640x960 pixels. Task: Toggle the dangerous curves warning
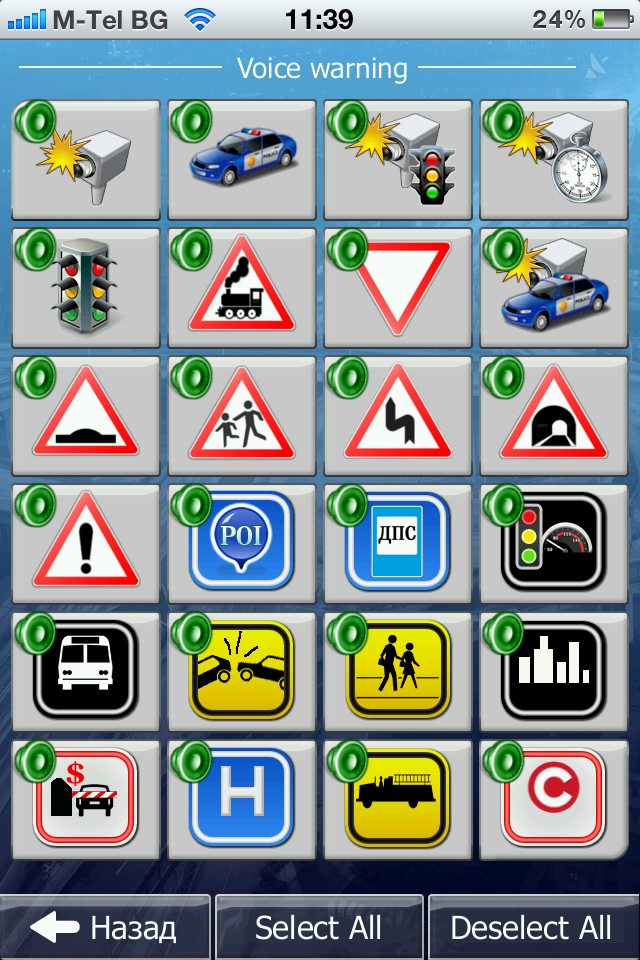coord(398,416)
